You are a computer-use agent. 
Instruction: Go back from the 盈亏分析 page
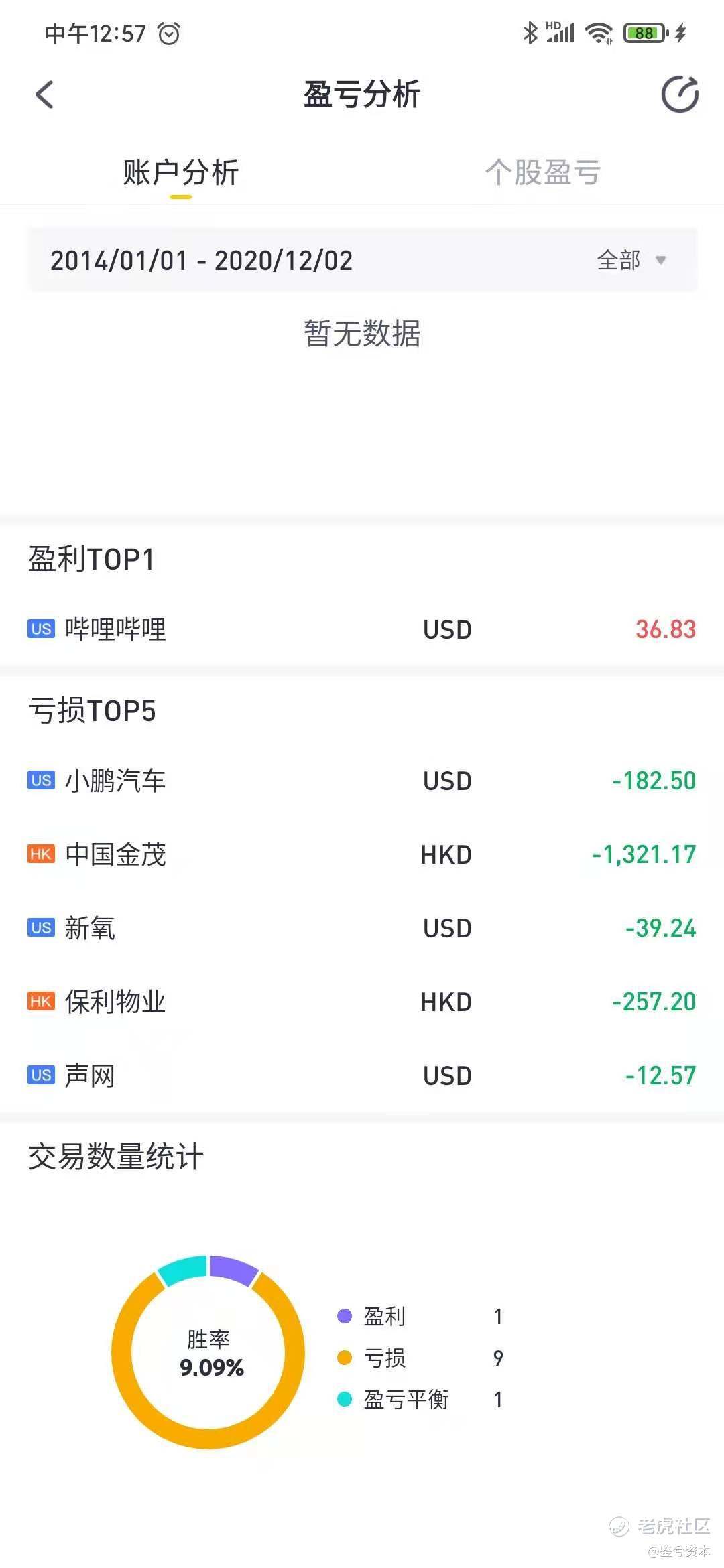click(44, 94)
